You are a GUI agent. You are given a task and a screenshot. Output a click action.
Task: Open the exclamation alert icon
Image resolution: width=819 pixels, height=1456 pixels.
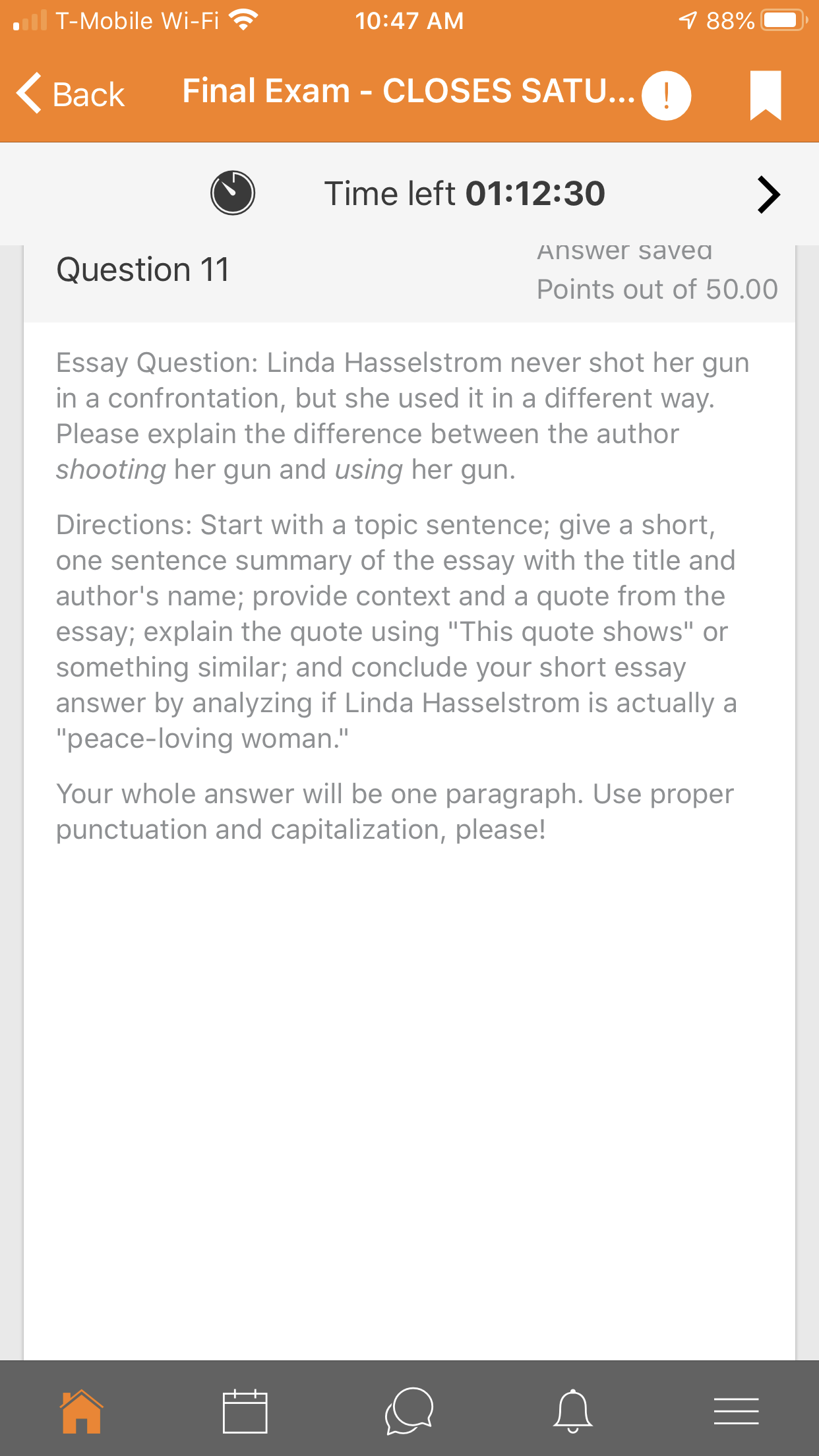coord(666,95)
